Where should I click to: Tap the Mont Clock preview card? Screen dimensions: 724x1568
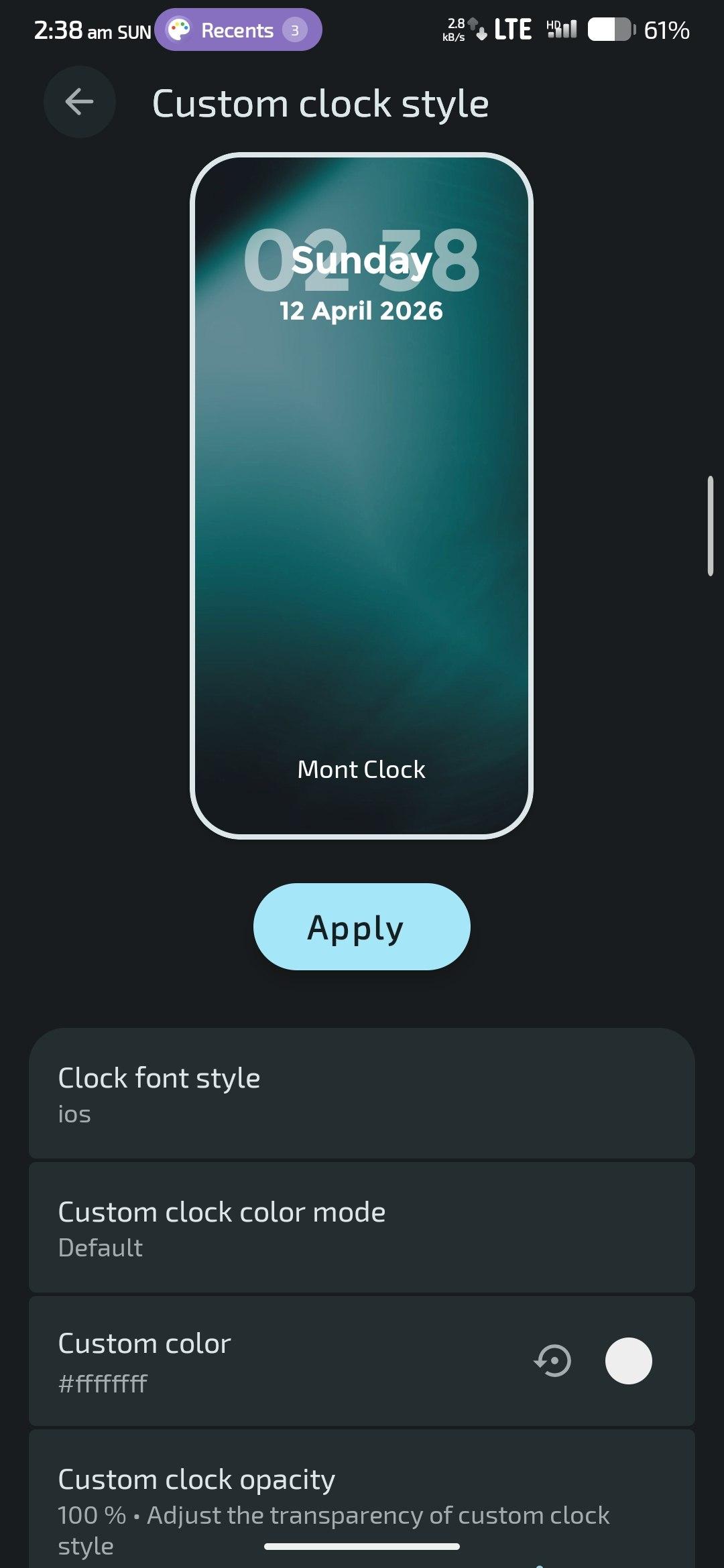[x=361, y=496]
